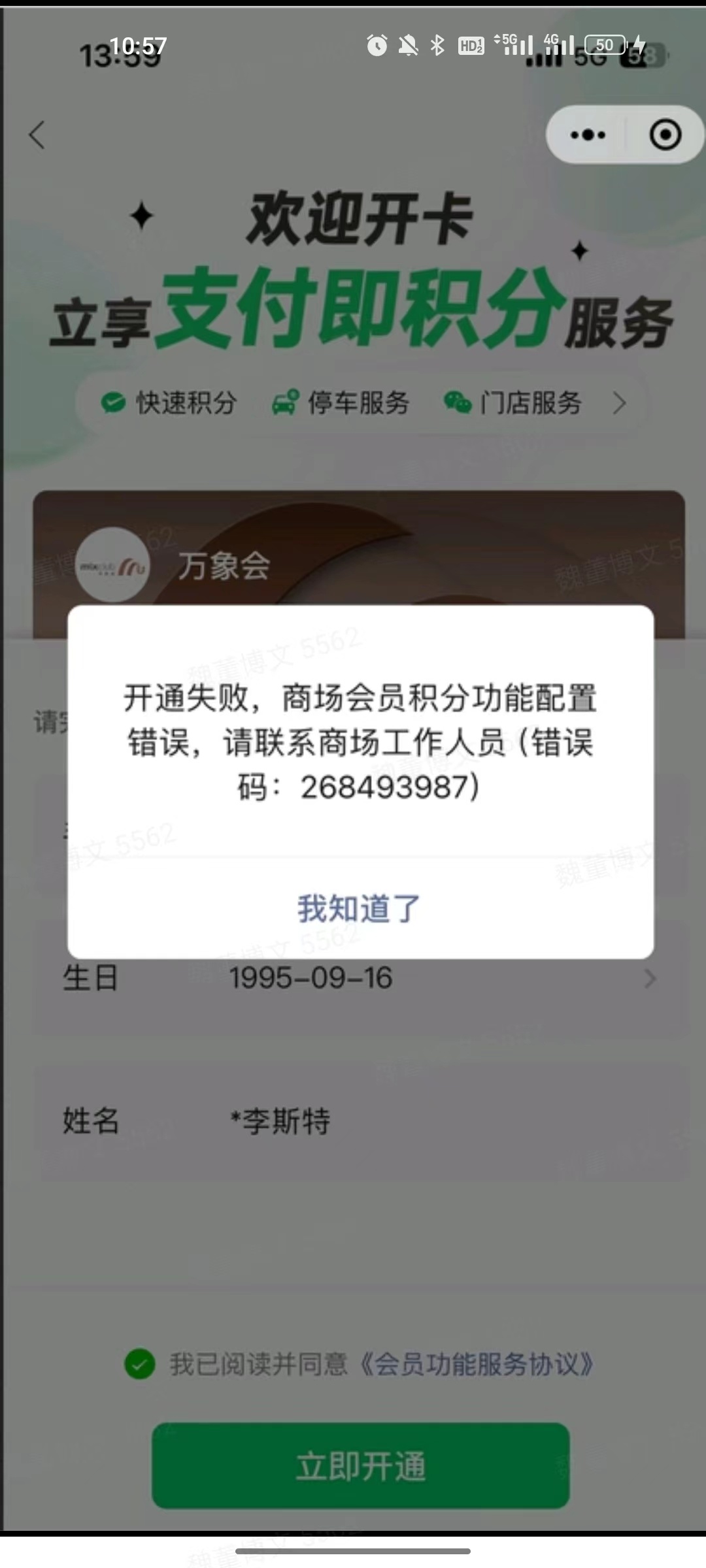Close the mini program via the circle icon
The image size is (706, 1568).
coord(665,135)
